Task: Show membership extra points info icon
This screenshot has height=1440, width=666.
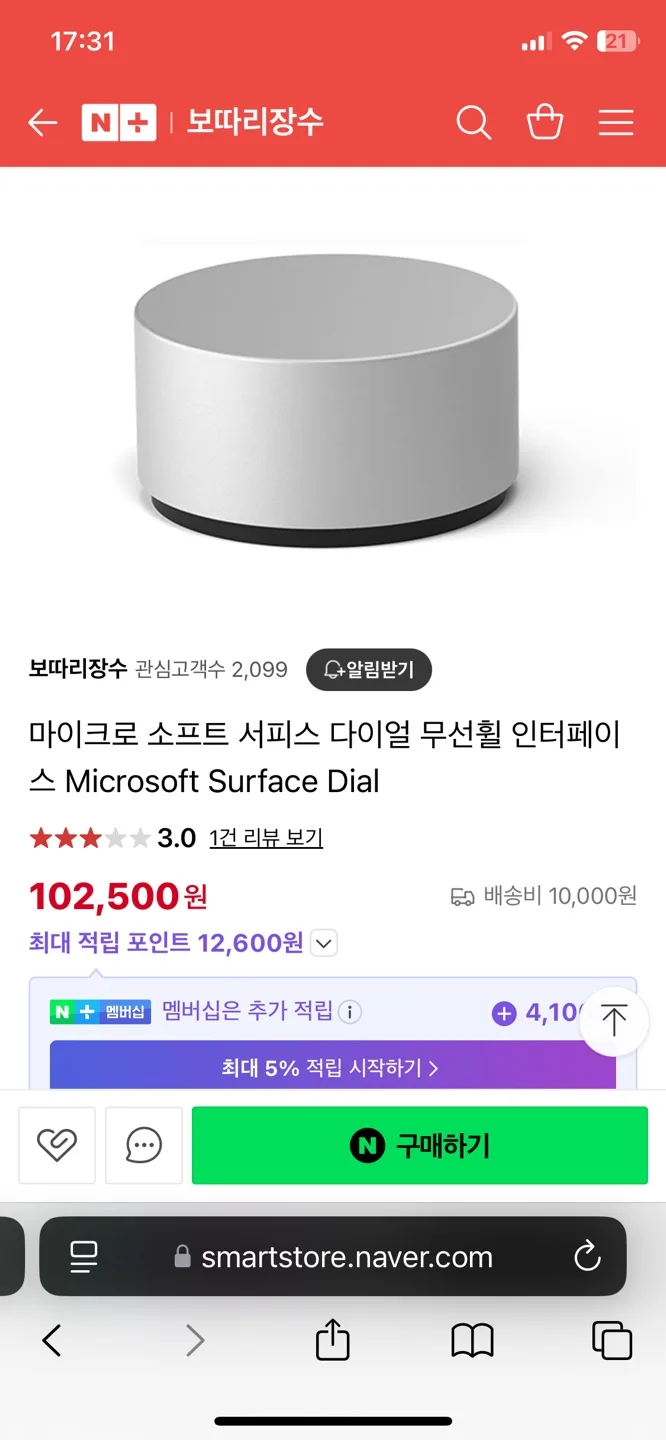Action: click(x=349, y=1012)
